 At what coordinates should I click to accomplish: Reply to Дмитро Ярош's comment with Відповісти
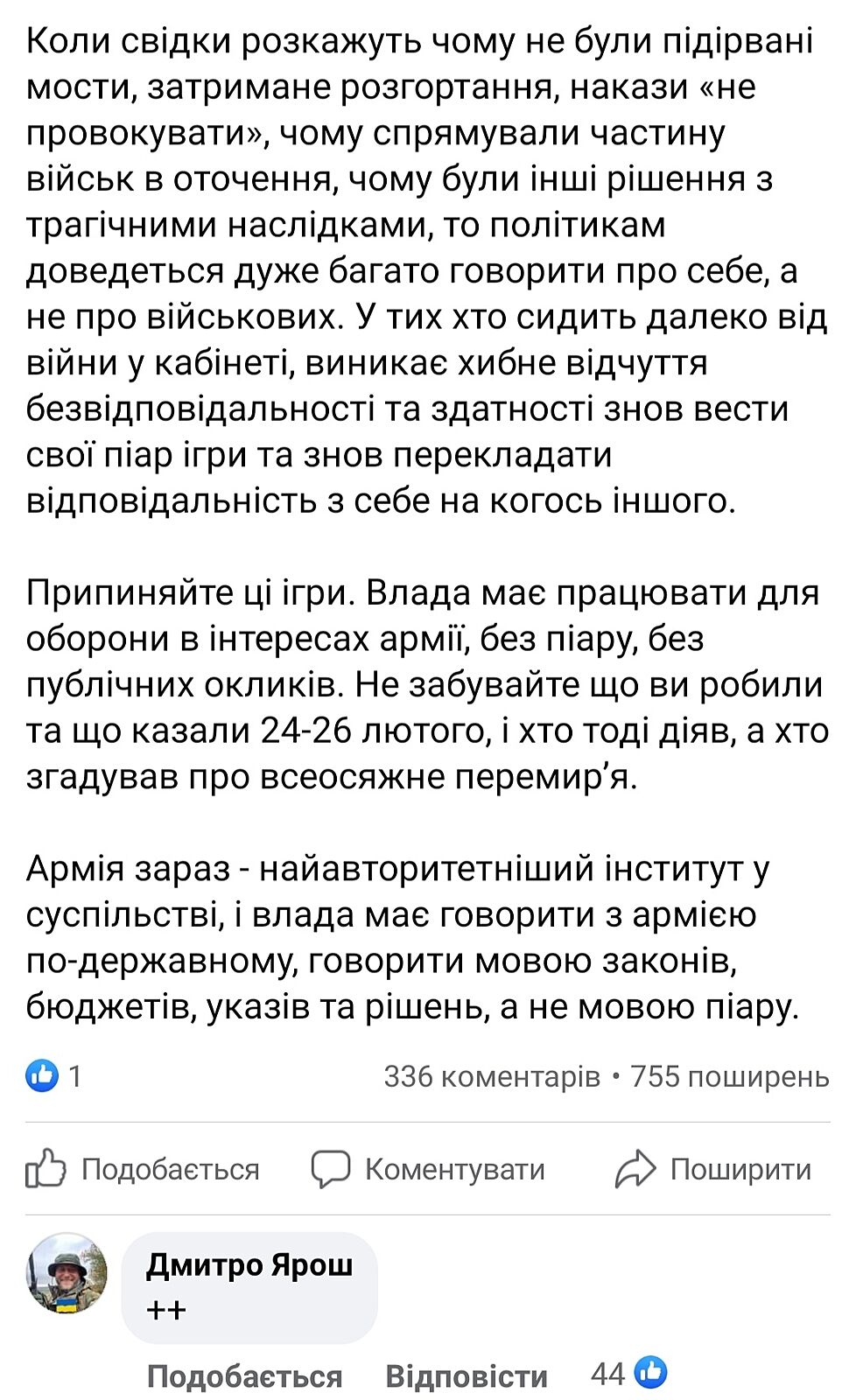466,1376
